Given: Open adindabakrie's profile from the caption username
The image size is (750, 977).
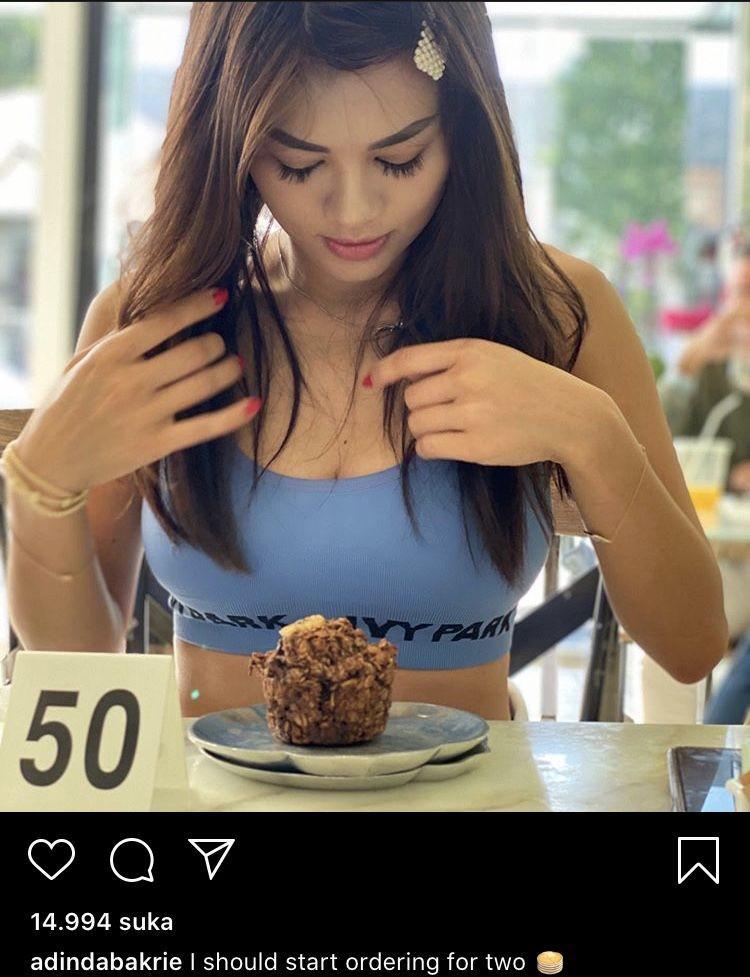Looking at the screenshot, I should pyautogui.click(x=106, y=963).
